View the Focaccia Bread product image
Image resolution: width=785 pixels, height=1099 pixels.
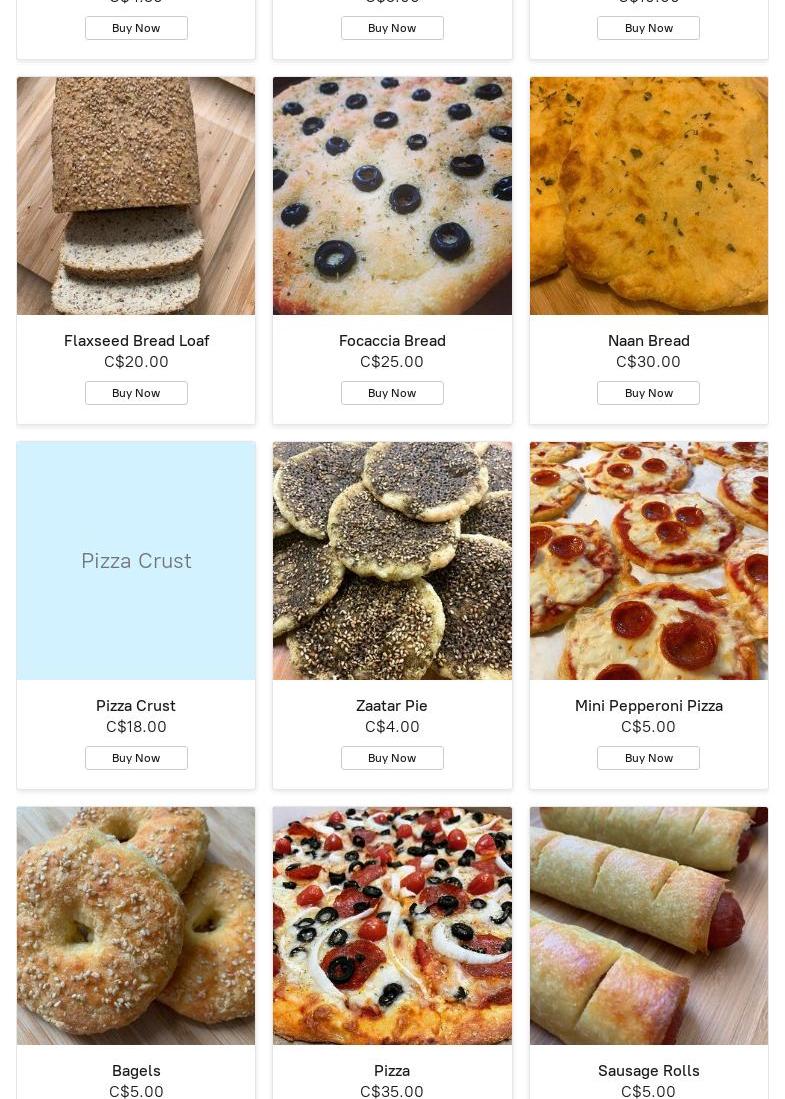[x=392, y=196]
